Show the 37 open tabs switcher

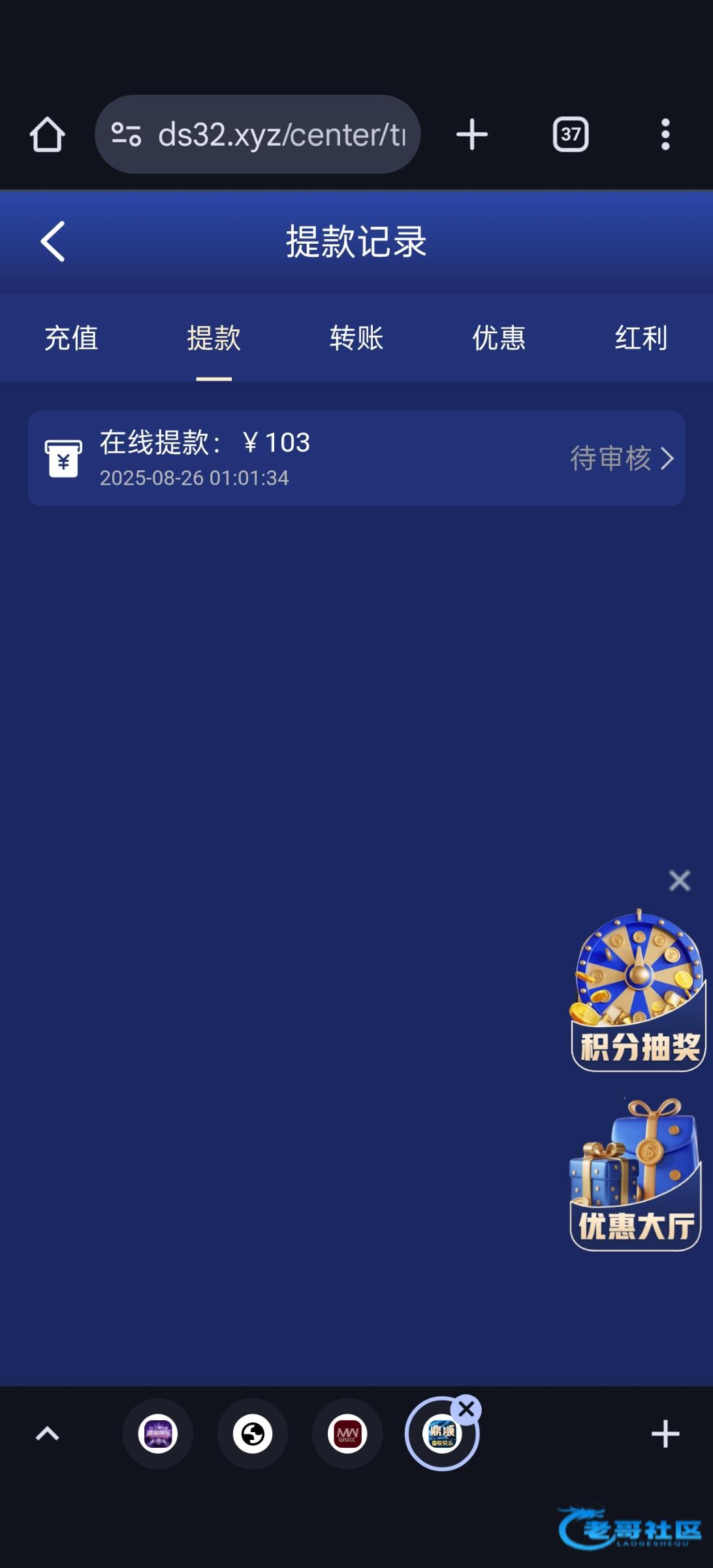[x=571, y=135]
